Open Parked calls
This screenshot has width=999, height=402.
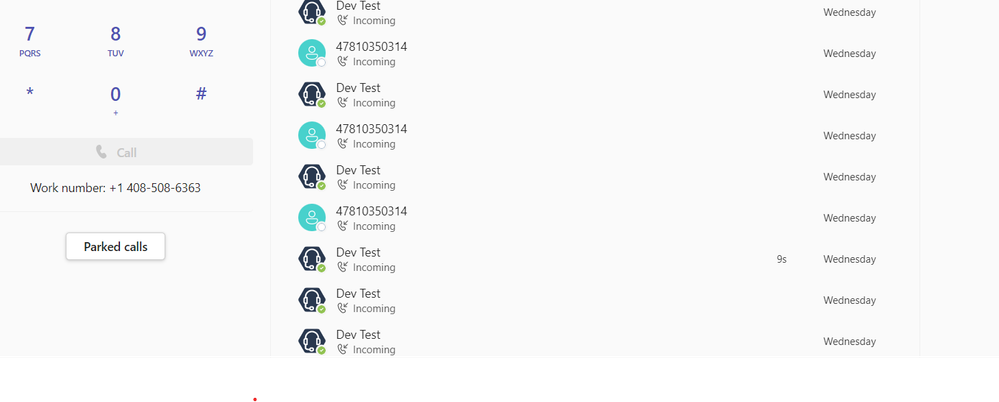(x=116, y=246)
